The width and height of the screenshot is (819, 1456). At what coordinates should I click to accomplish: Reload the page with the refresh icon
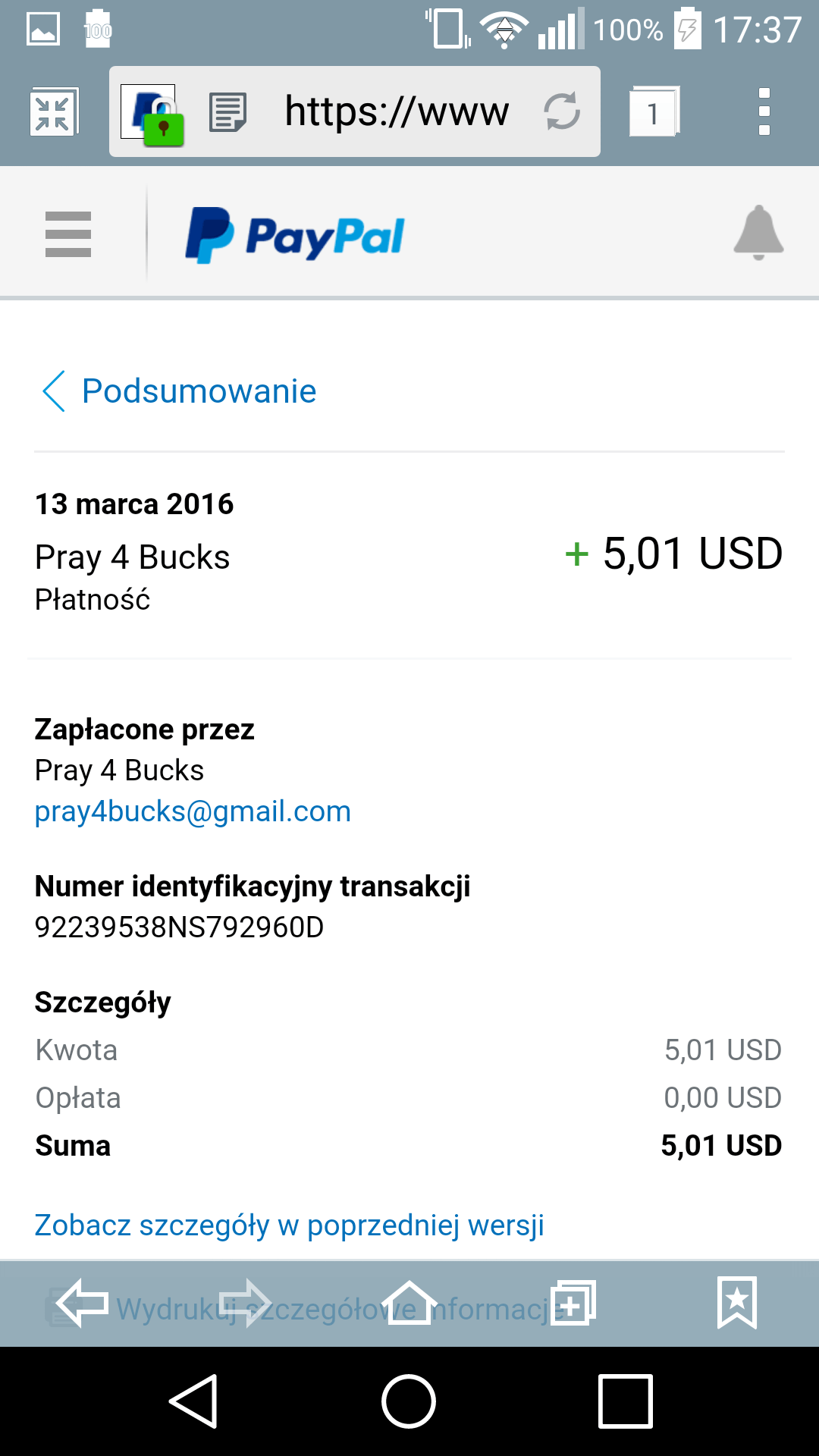(x=562, y=112)
